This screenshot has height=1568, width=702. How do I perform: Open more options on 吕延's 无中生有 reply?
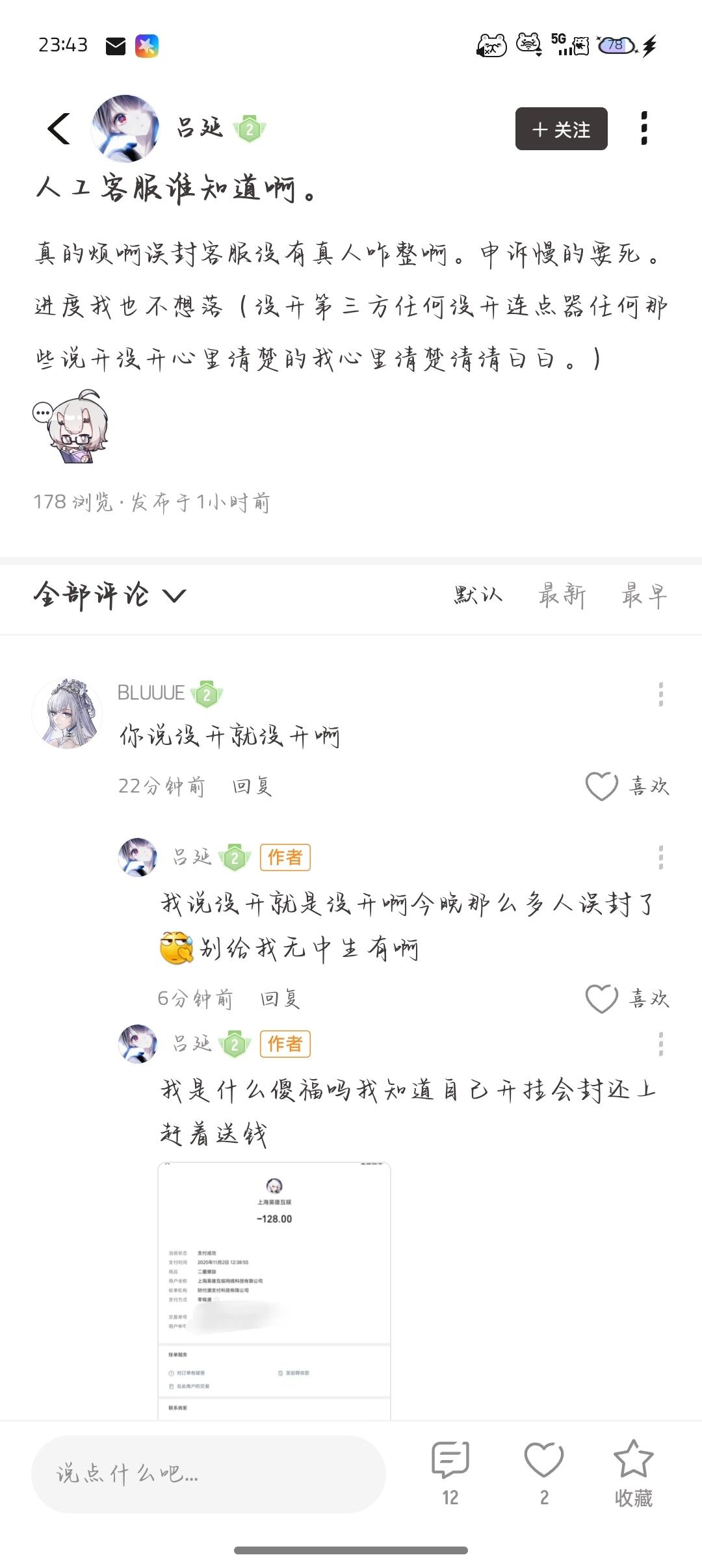(660, 857)
